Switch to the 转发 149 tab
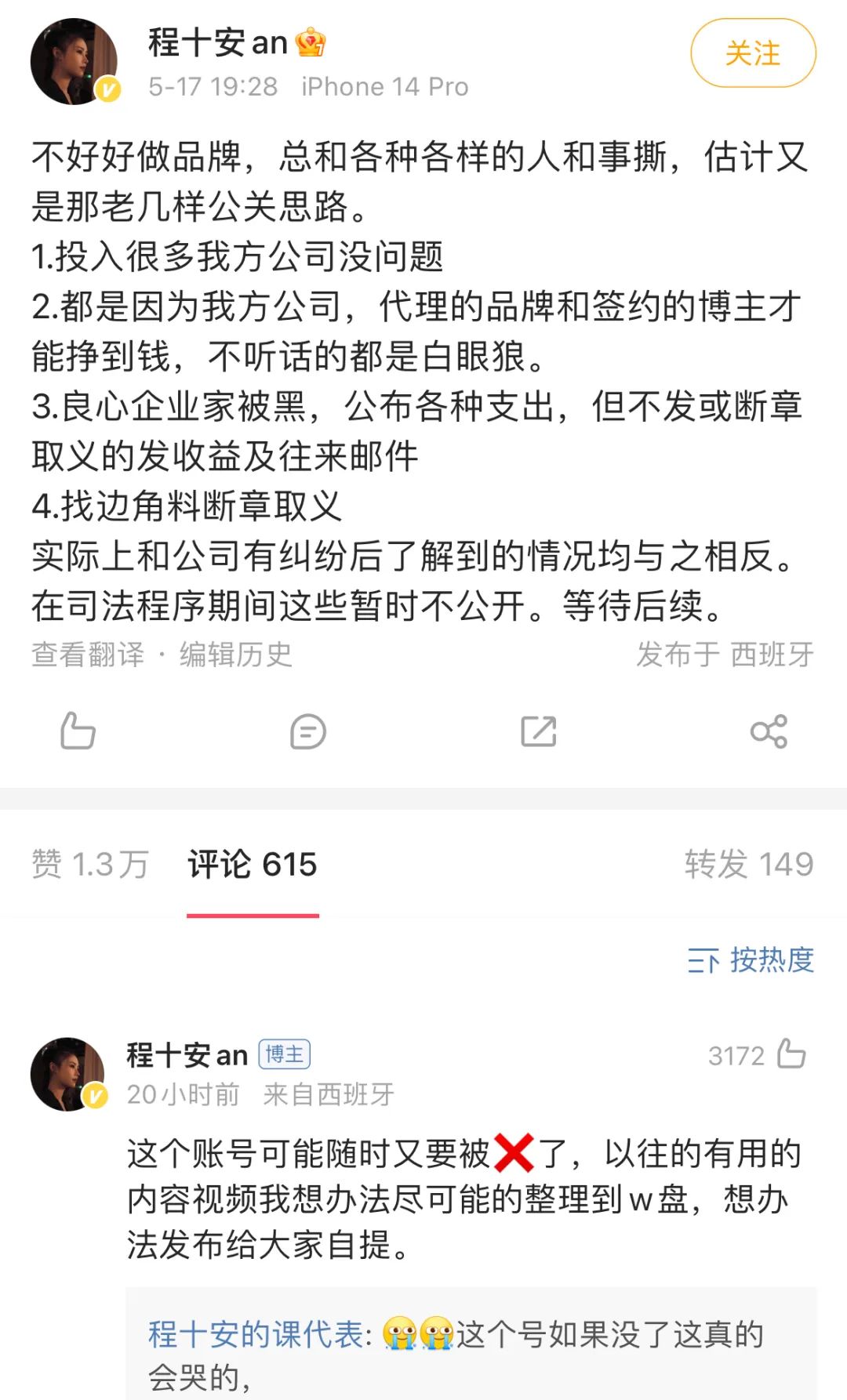 (x=748, y=865)
